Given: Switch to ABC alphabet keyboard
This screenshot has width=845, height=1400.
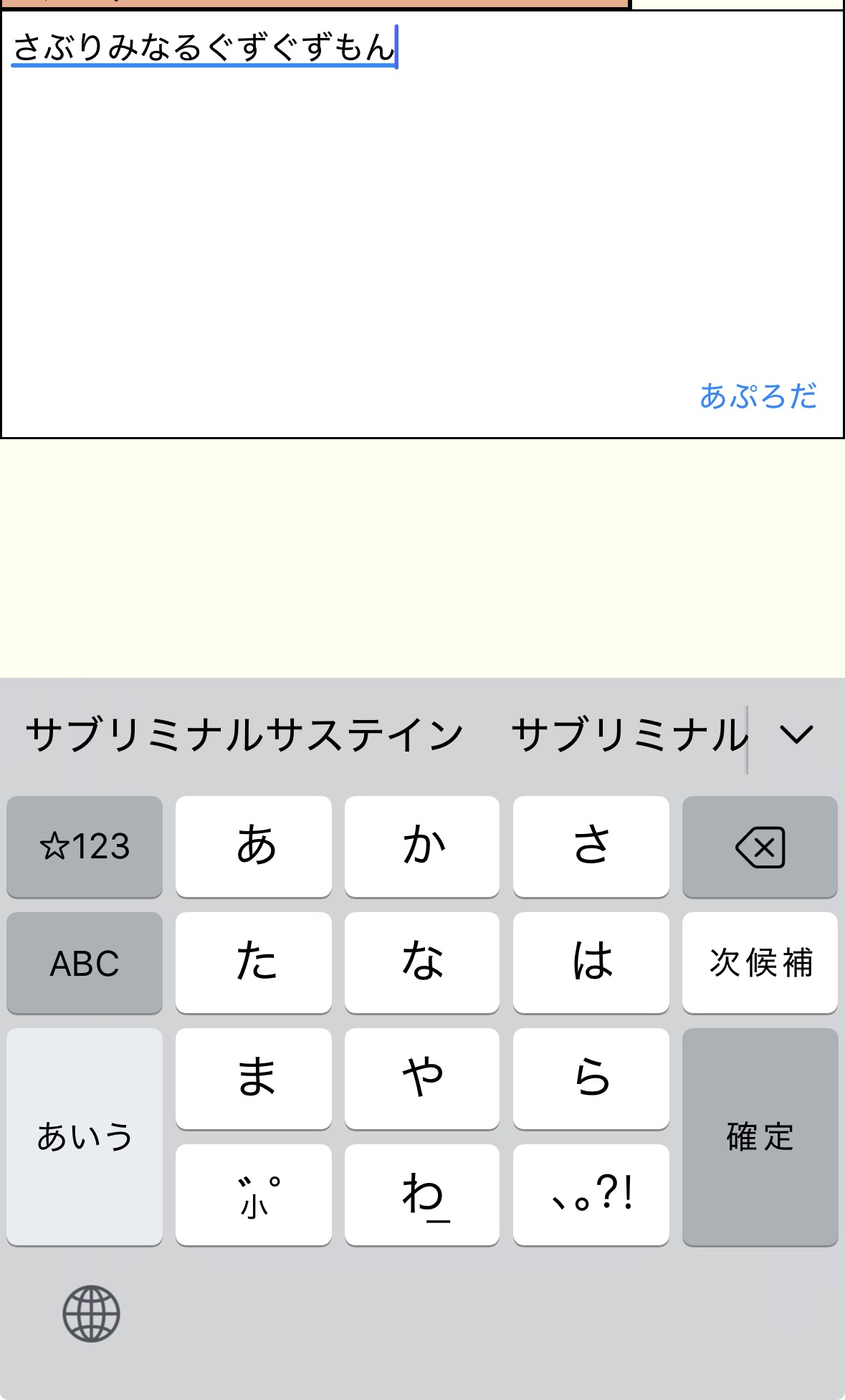Looking at the screenshot, I should click(85, 962).
